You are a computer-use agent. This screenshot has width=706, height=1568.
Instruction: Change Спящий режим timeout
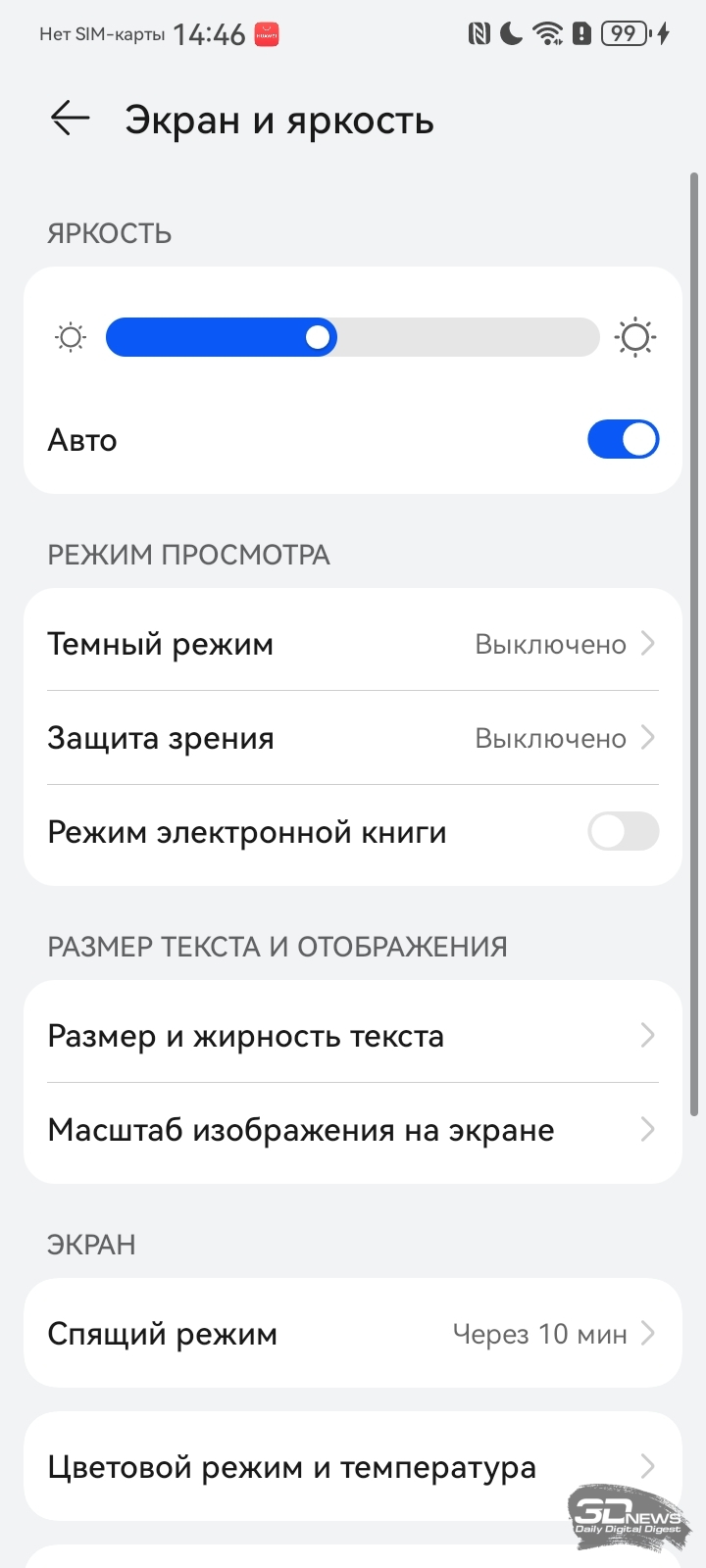[353, 1333]
